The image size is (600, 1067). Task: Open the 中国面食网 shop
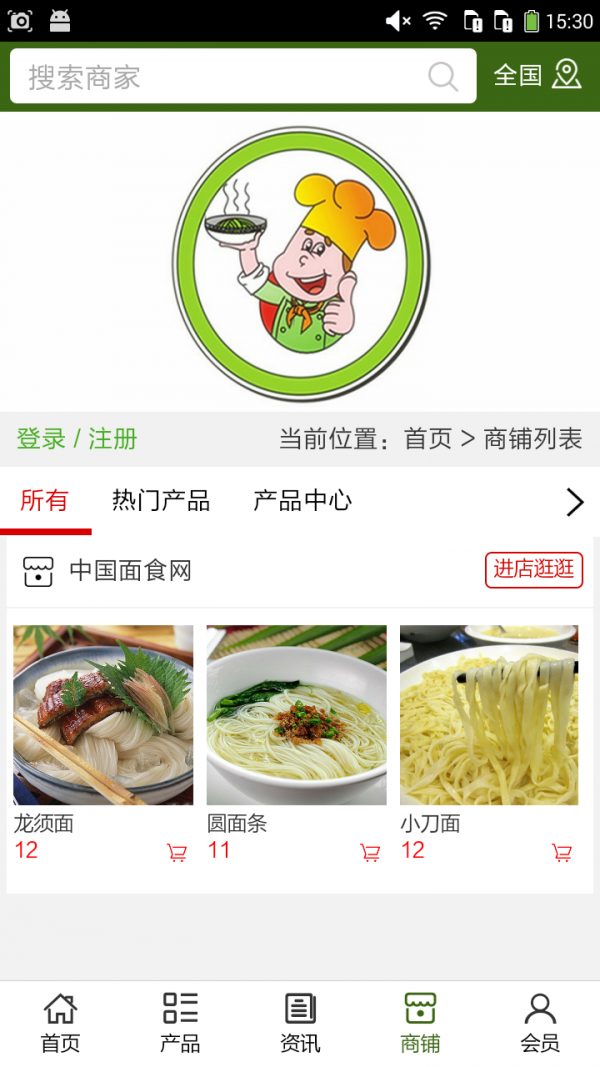click(130, 571)
